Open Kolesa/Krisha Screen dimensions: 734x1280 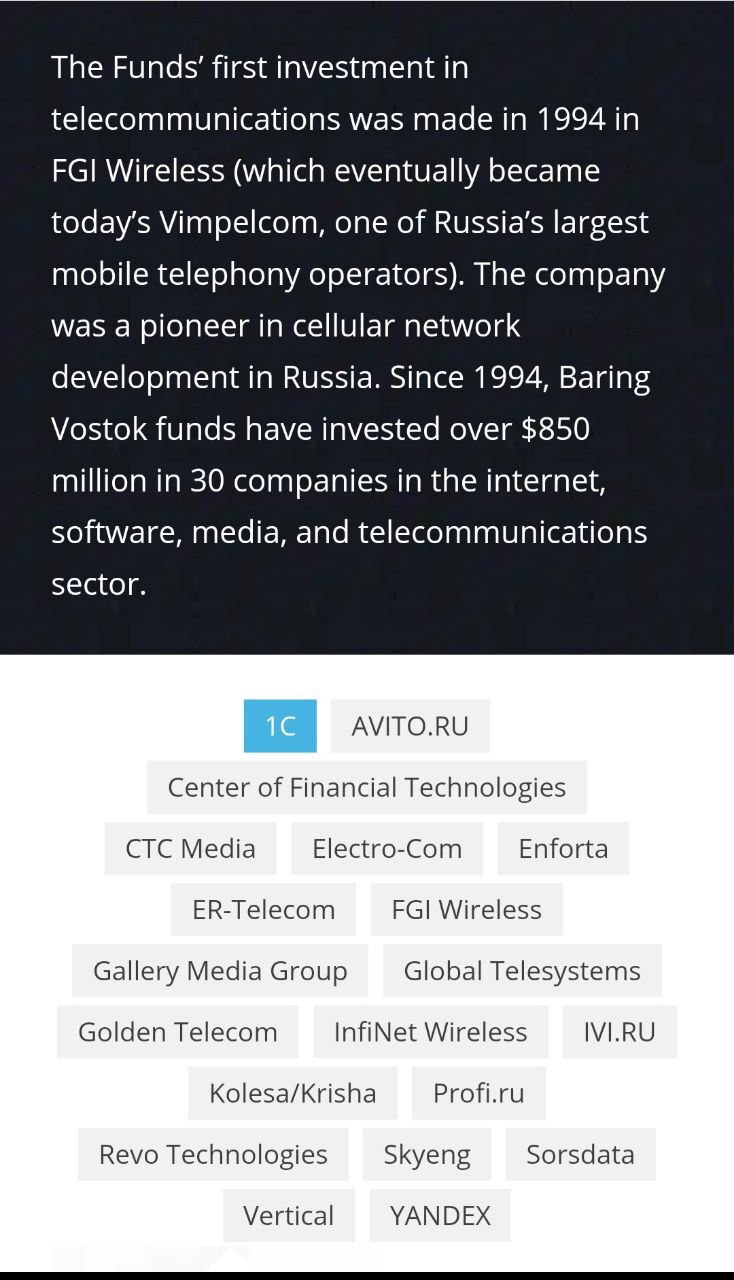pos(292,1092)
